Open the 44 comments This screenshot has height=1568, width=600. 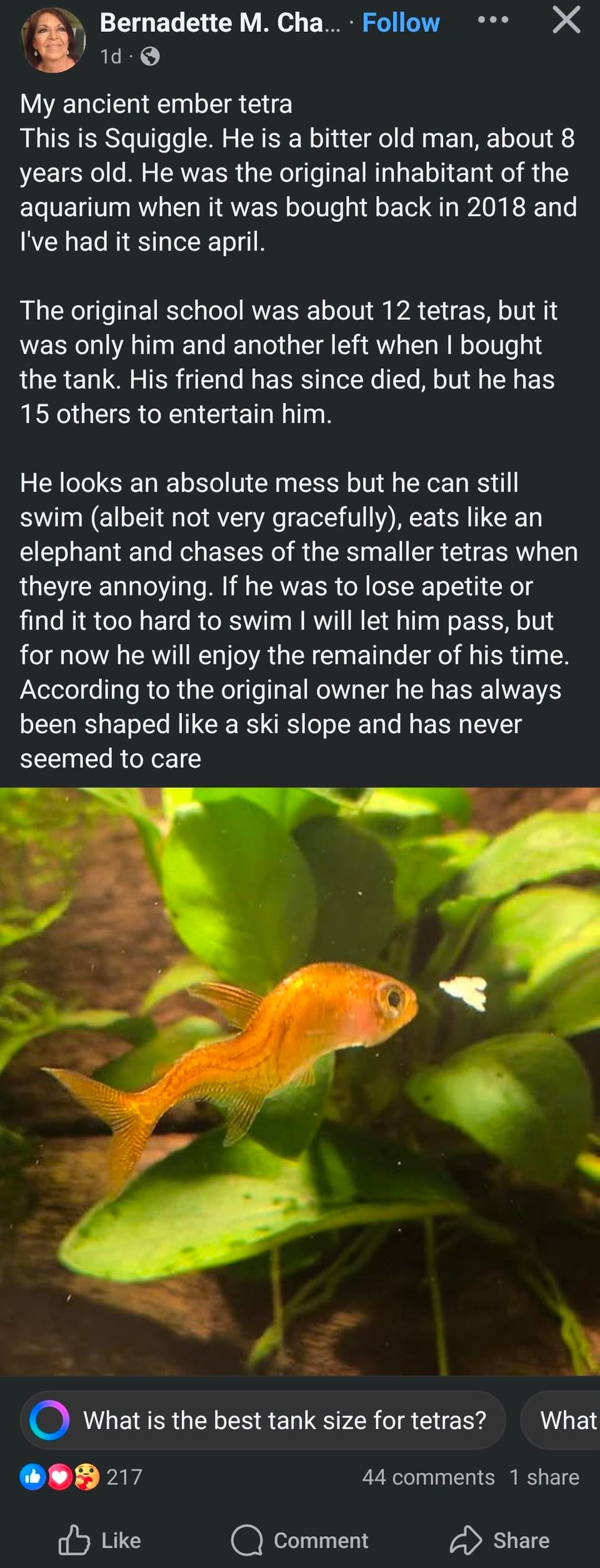click(x=428, y=1477)
